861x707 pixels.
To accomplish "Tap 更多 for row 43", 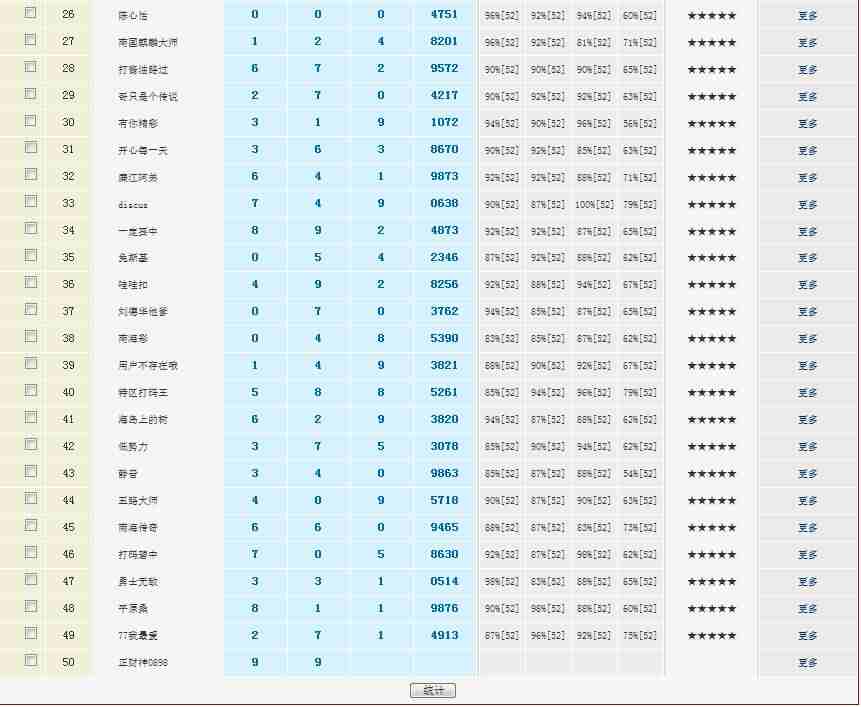I will 807,474.
